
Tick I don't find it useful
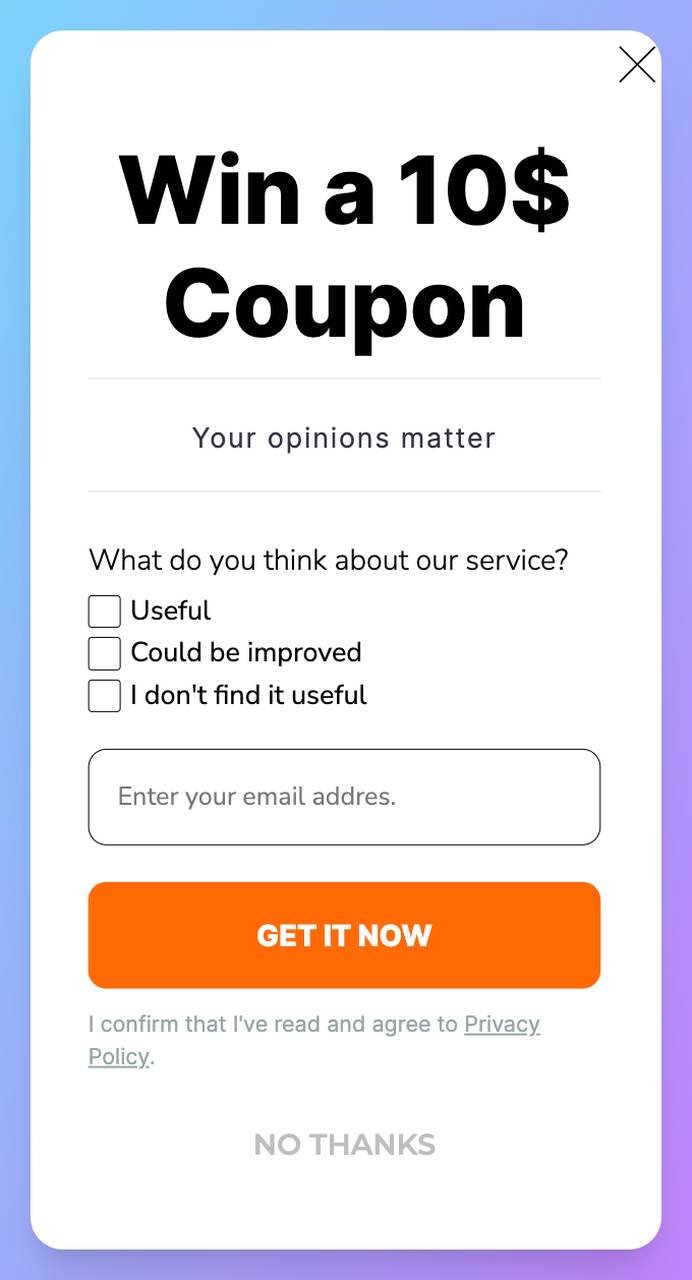pyautogui.click(x=105, y=695)
